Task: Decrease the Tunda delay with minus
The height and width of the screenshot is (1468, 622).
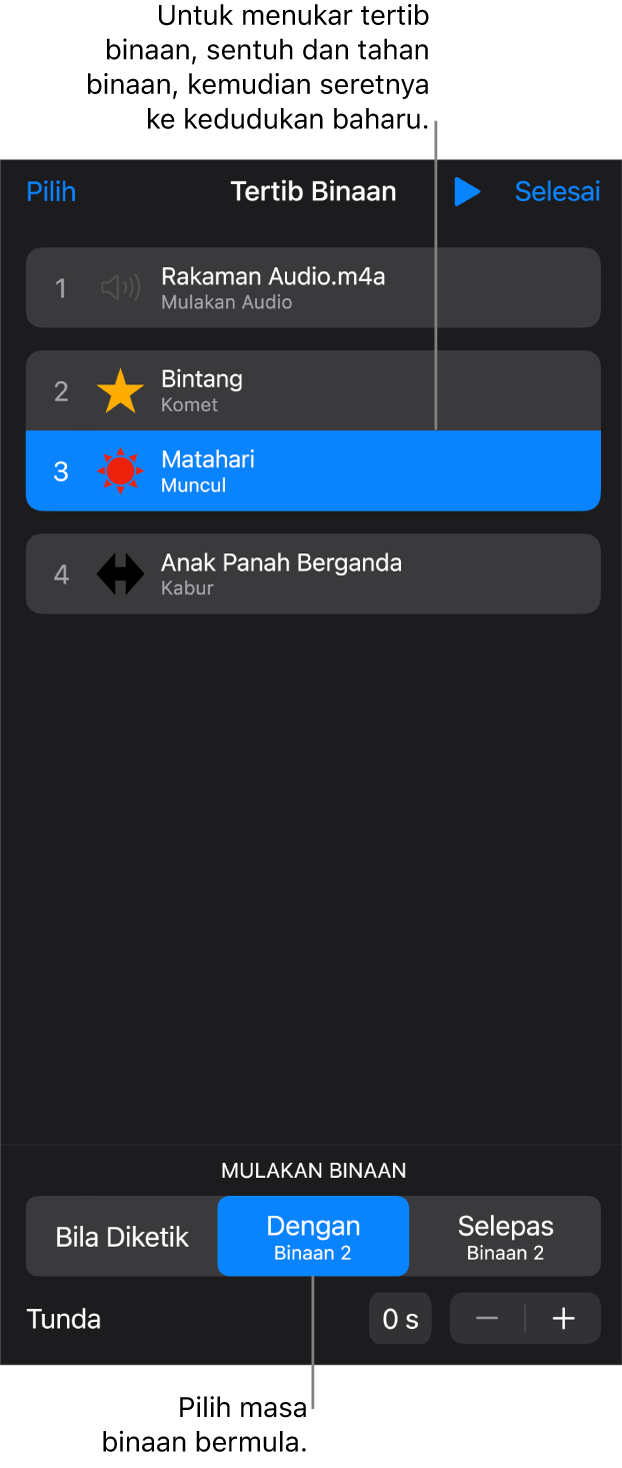Action: coord(487,1319)
